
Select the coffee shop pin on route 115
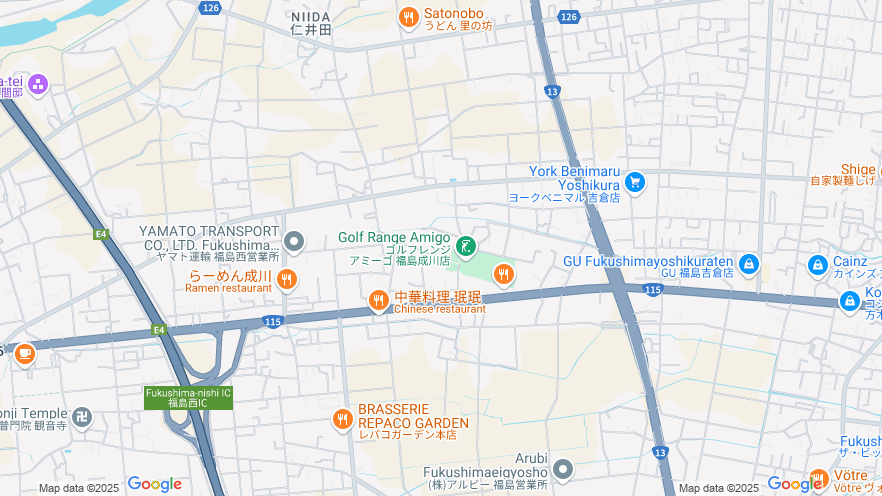[24, 352]
